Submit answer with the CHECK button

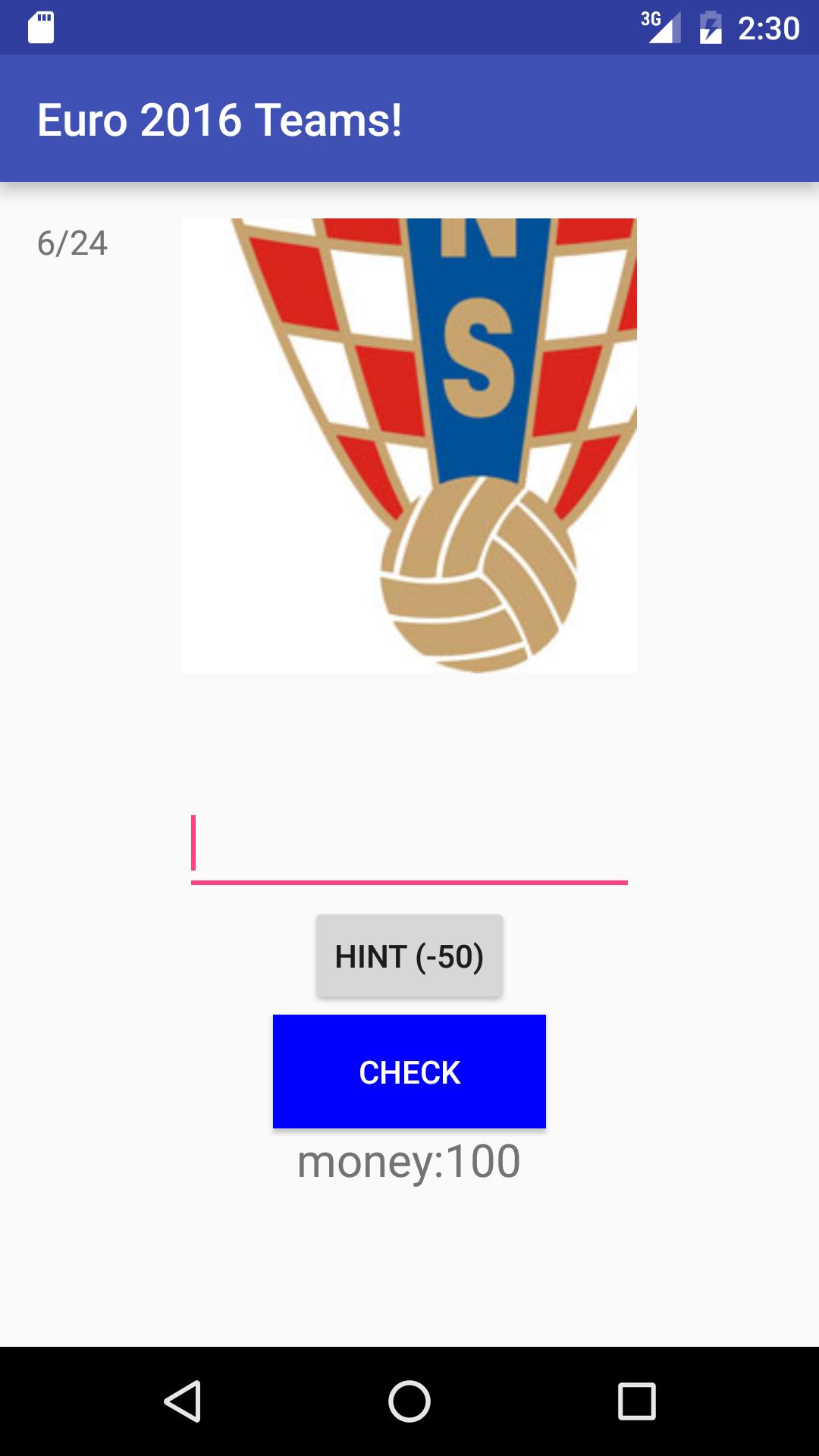coord(409,1072)
